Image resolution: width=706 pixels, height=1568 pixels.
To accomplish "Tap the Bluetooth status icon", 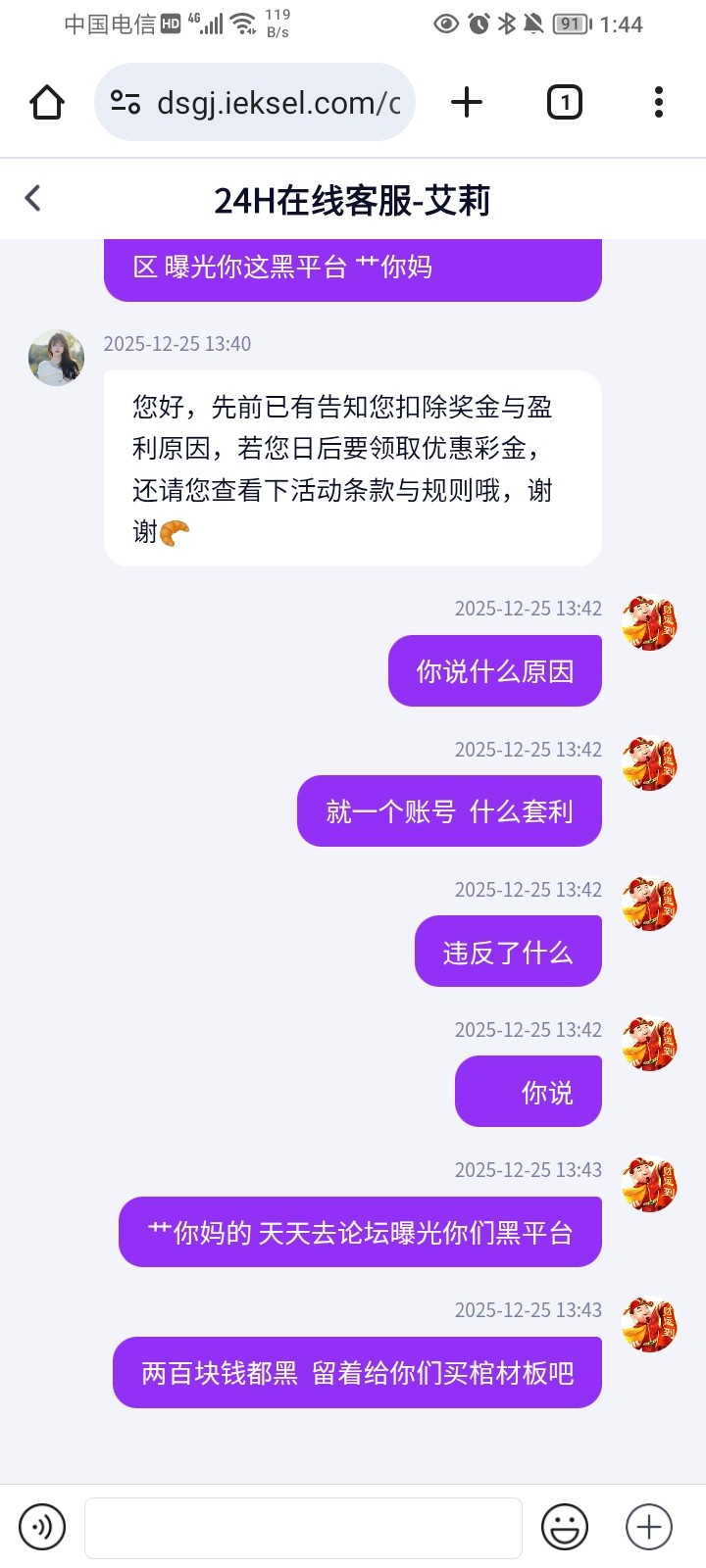I will (508, 24).
